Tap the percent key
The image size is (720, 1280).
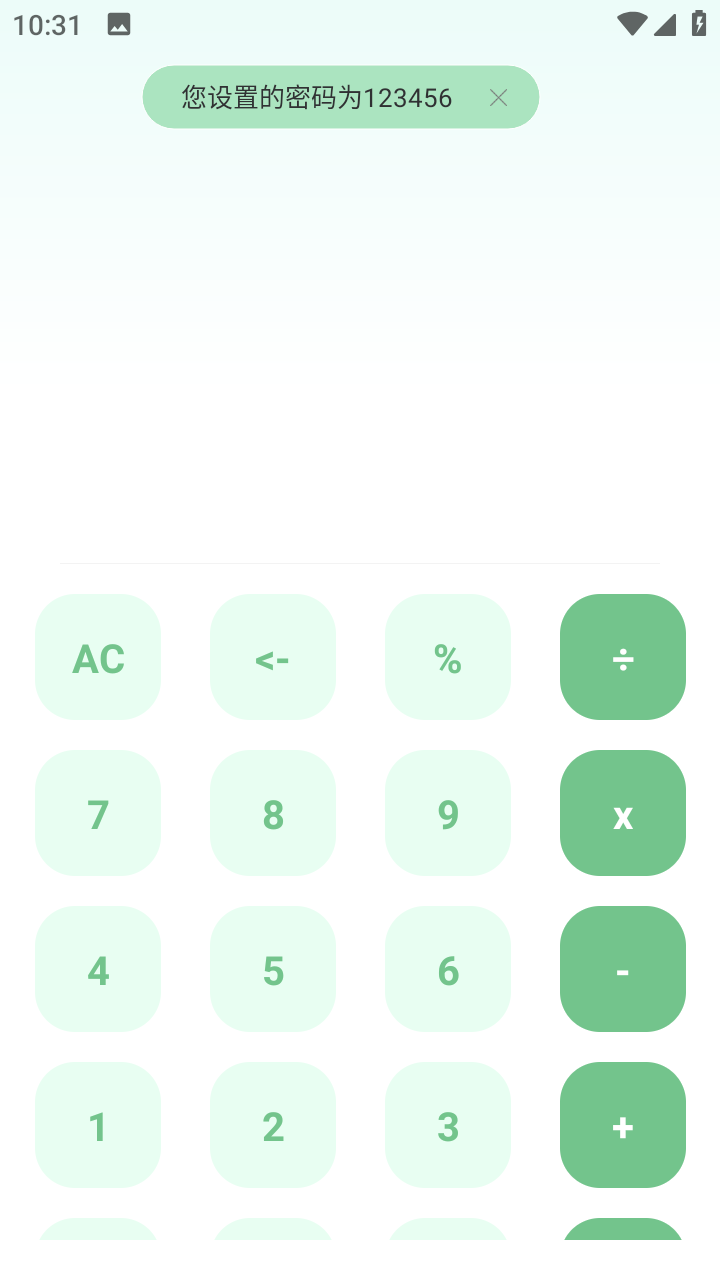pos(447,657)
